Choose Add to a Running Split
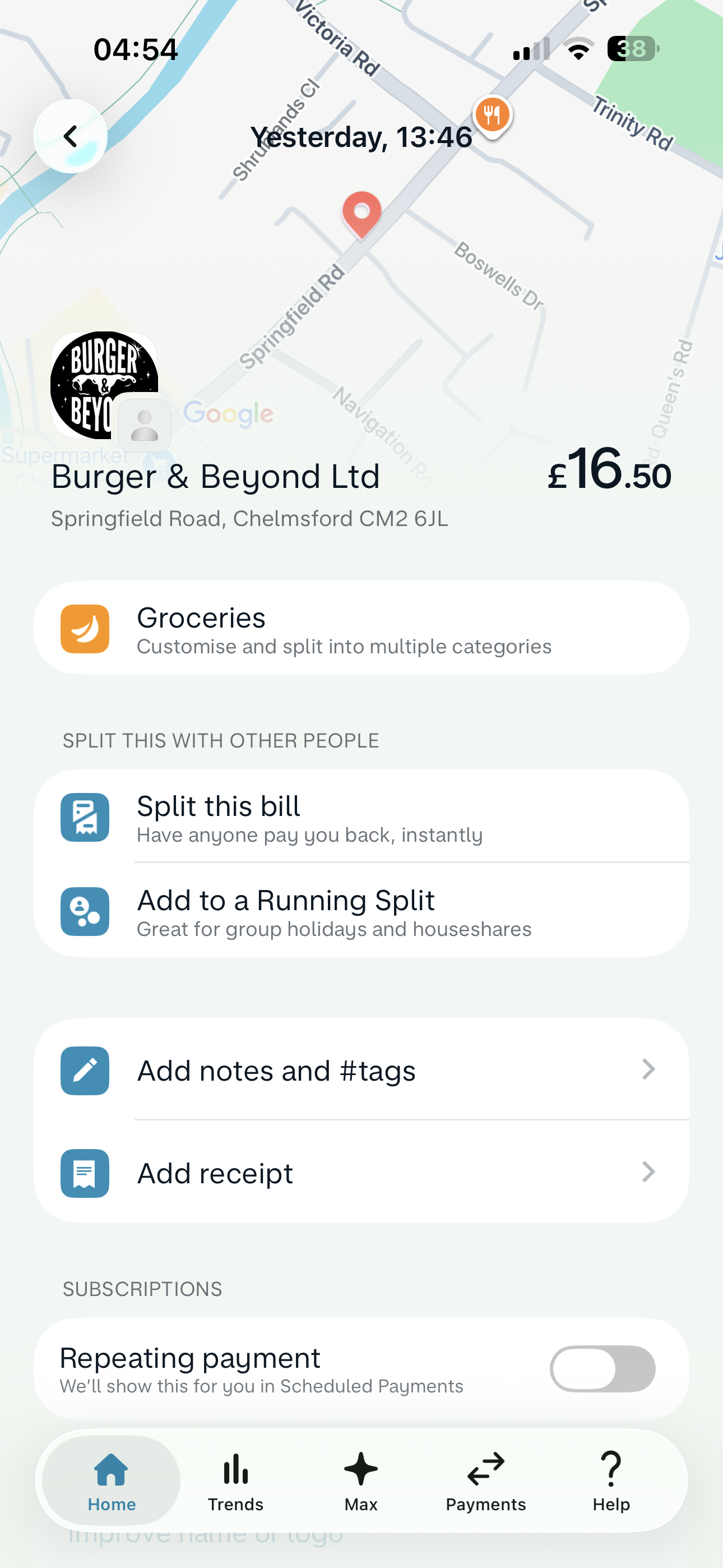The width and height of the screenshot is (723, 1568). pos(361,911)
